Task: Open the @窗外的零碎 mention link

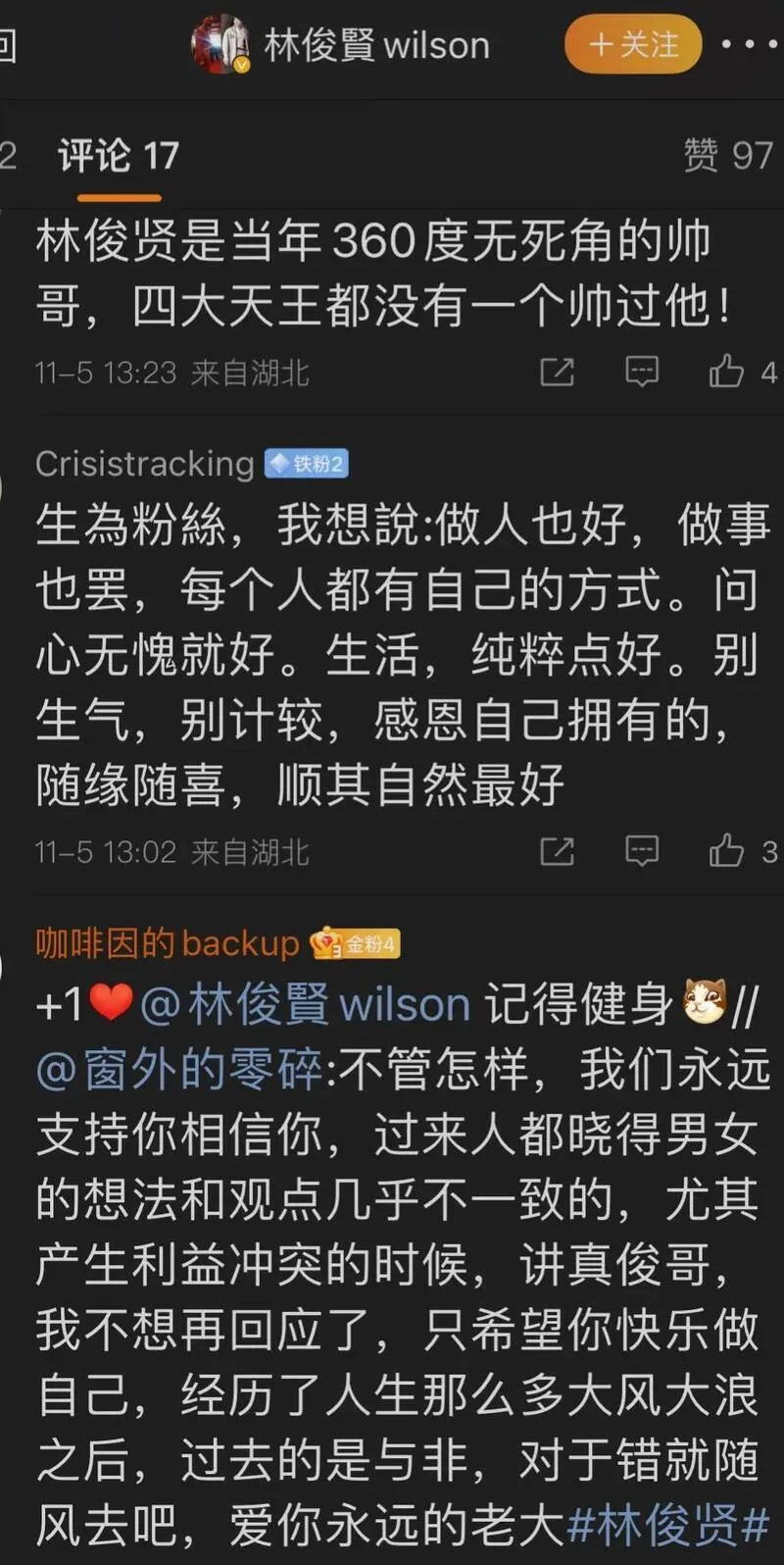Action: 178,1071
